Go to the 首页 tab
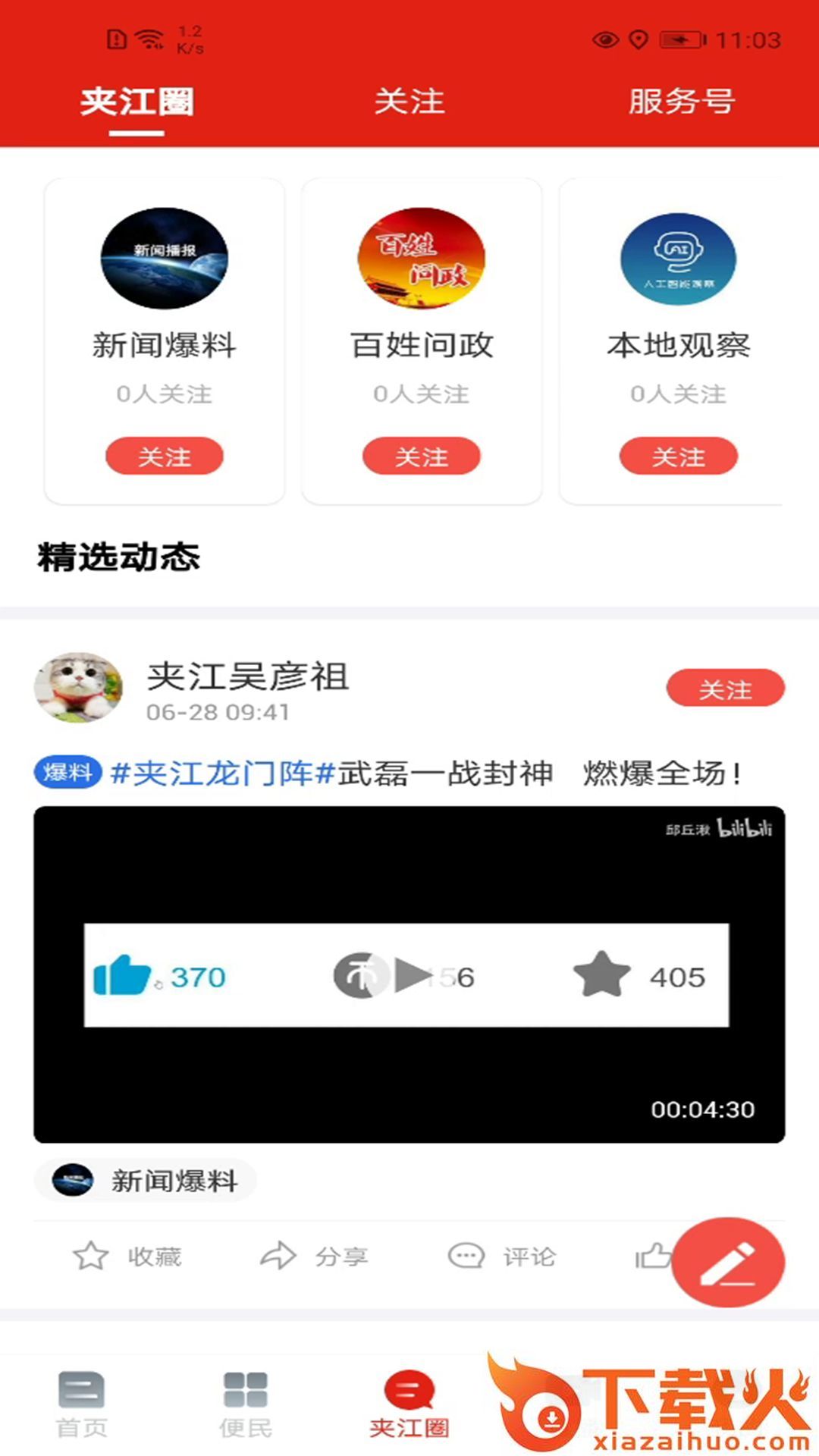 pos(81,1404)
